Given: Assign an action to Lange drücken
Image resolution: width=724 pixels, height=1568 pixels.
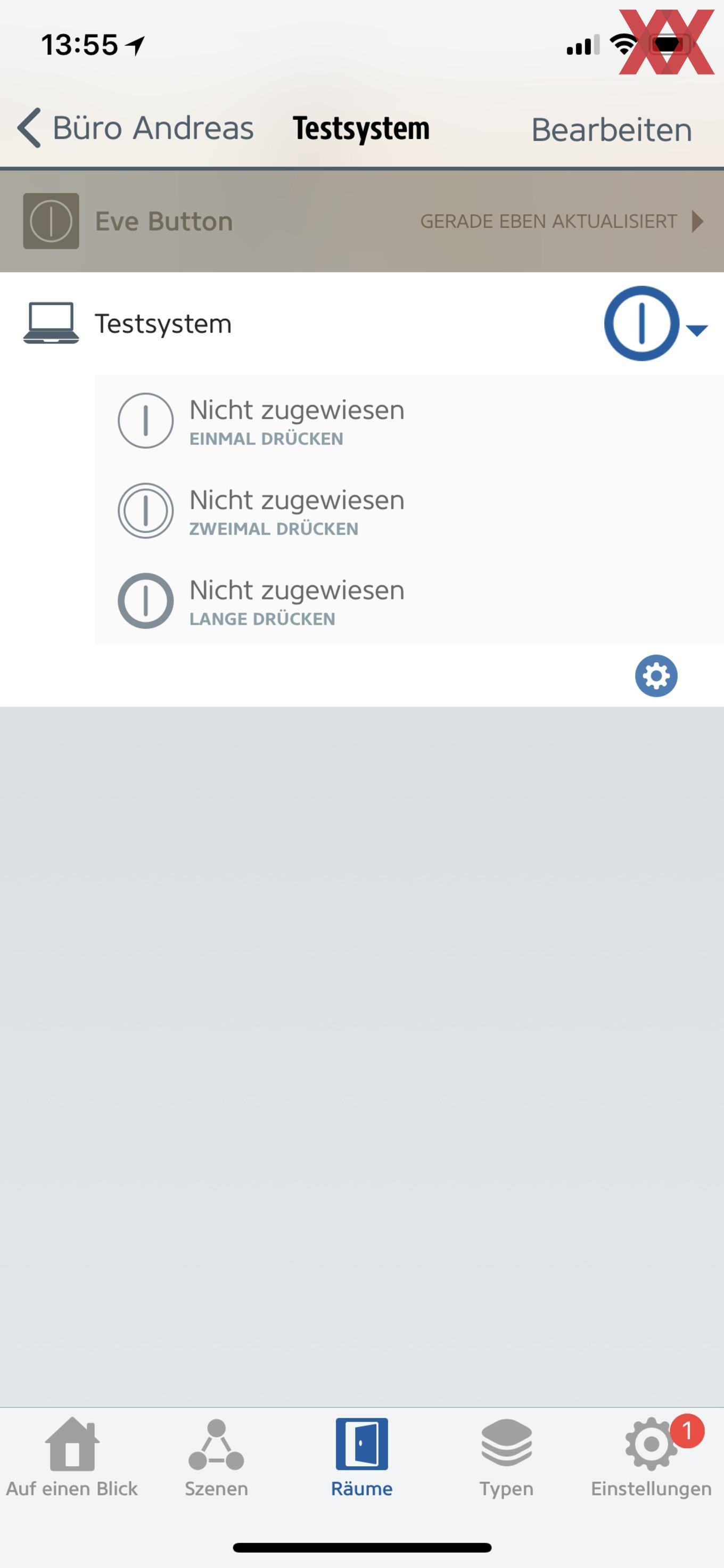Looking at the screenshot, I should (x=409, y=601).
